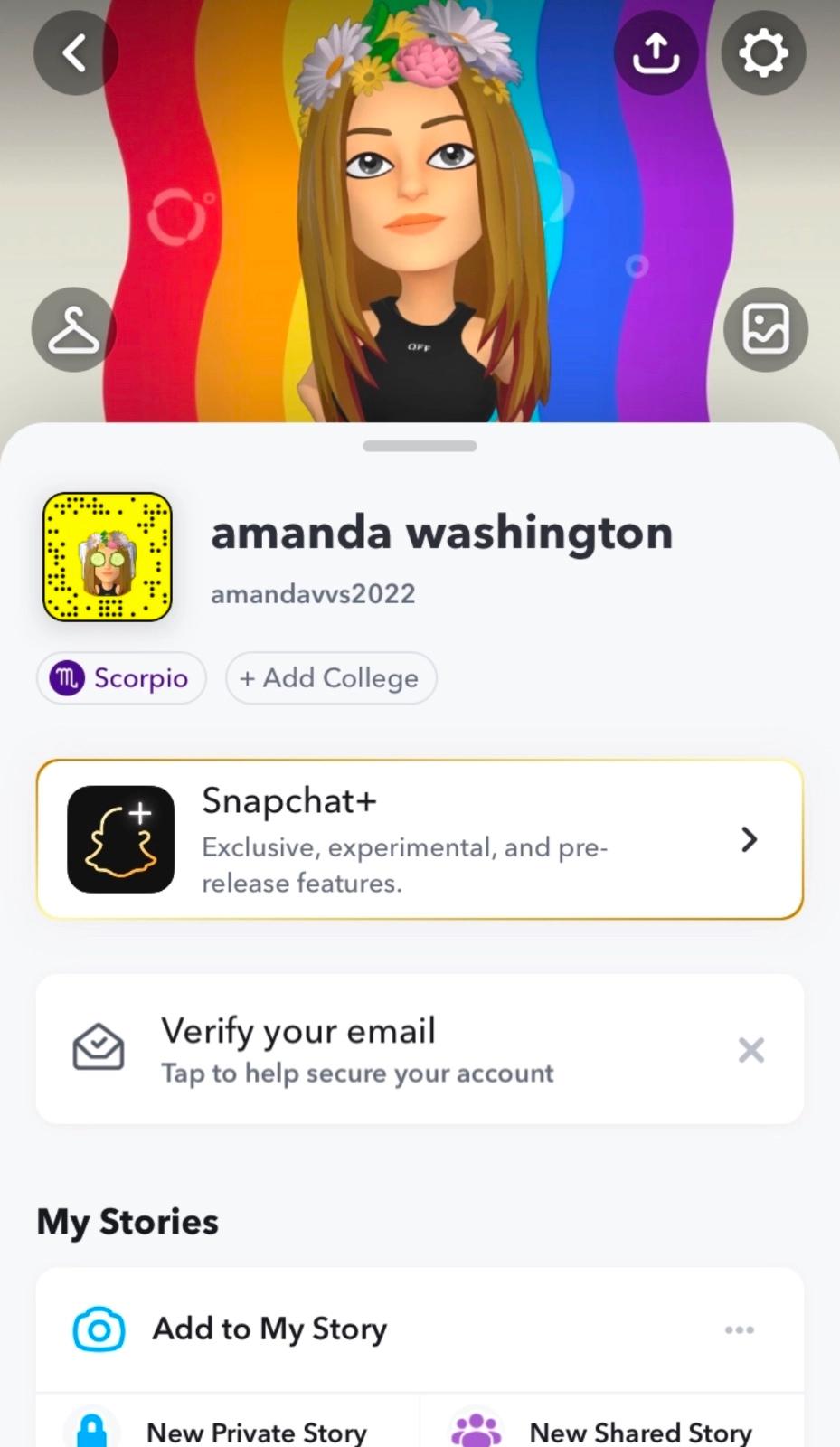Tap the Scorpio zodiac chip
Image resolution: width=840 pixels, height=1447 pixels.
click(x=121, y=678)
